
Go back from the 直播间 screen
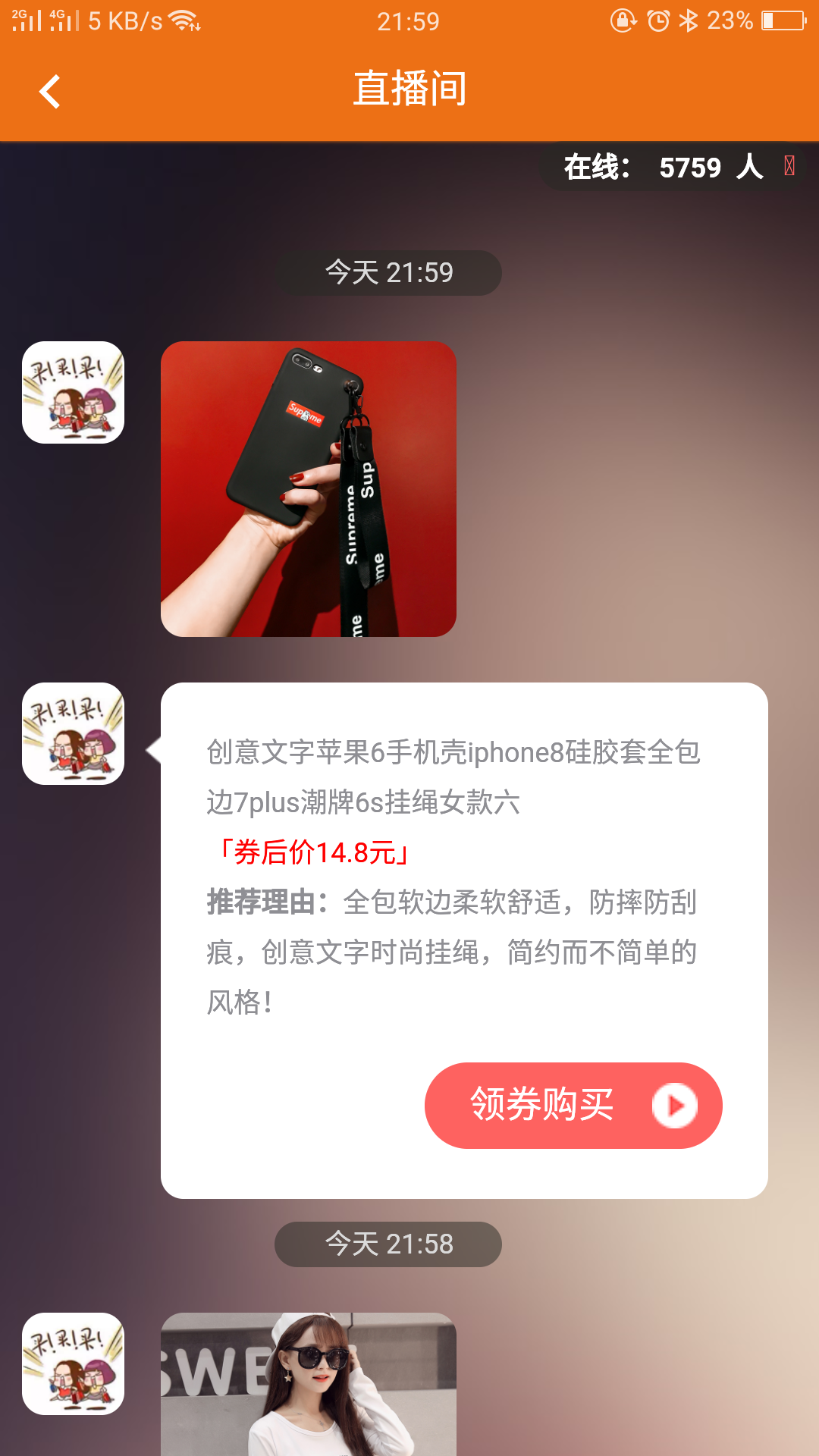(50, 92)
